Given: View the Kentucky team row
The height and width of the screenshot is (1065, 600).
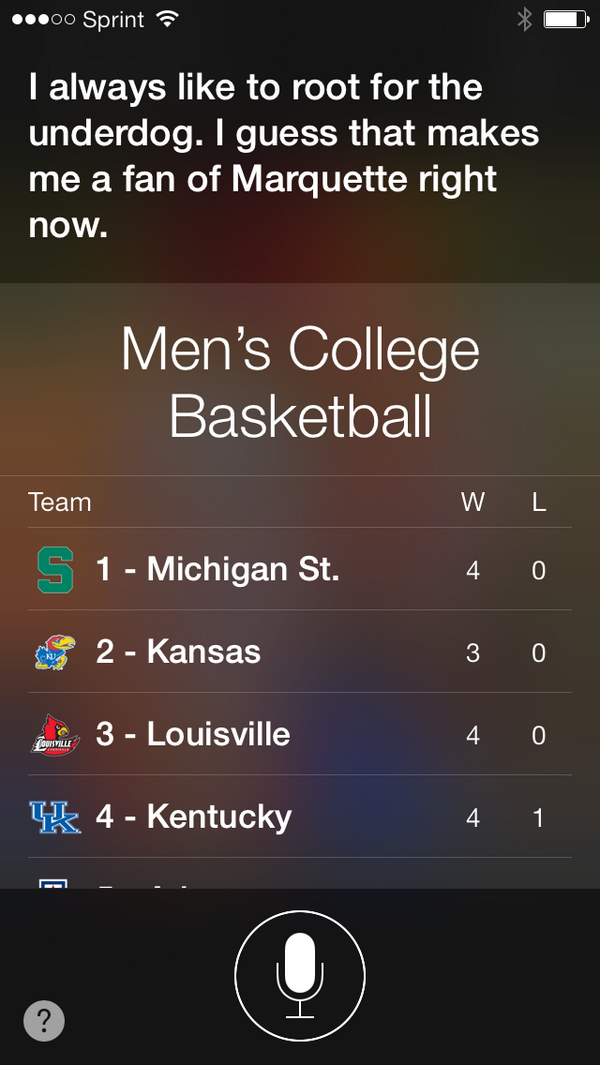Looking at the screenshot, I should click(x=300, y=816).
